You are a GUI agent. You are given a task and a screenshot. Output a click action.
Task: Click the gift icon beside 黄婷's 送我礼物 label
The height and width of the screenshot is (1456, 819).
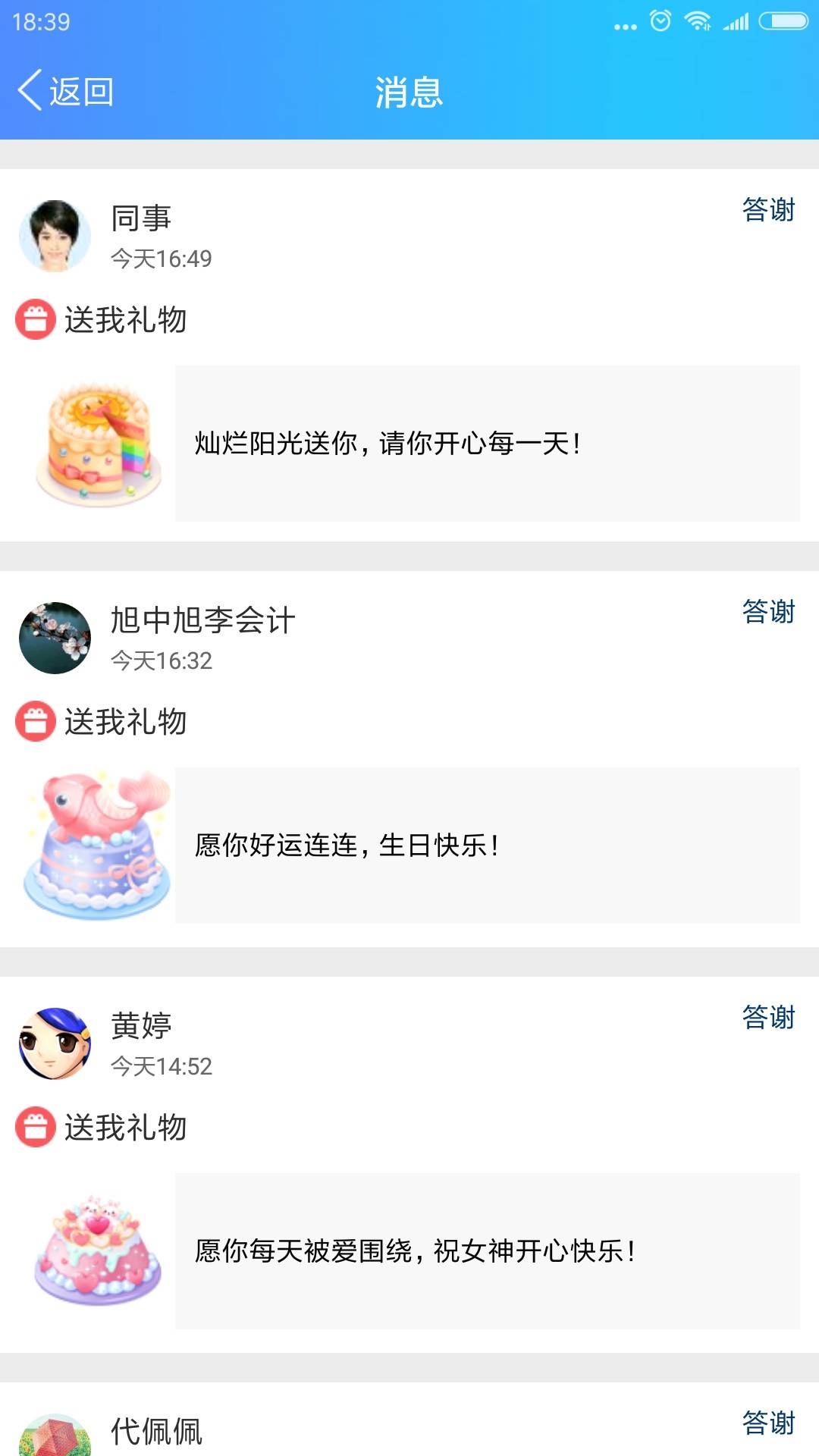click(x=34, y=1128)
